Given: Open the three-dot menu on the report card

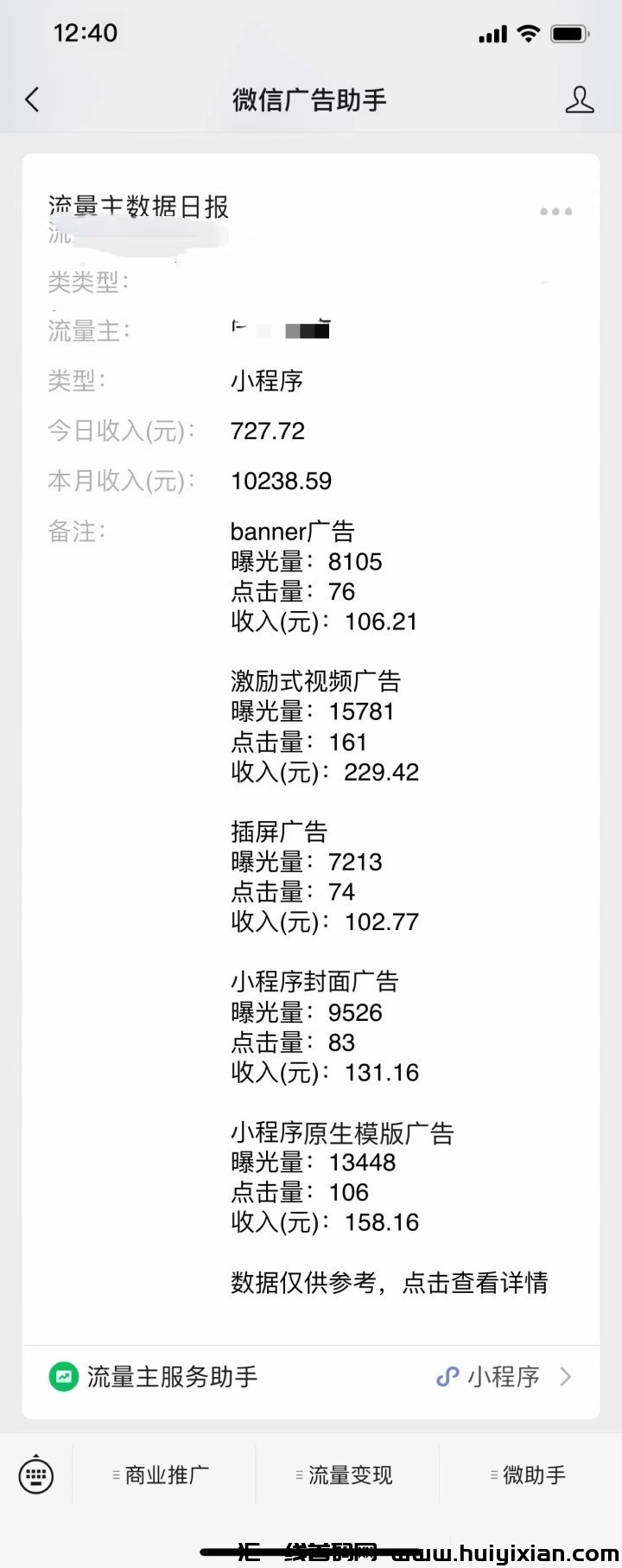Looking at the screenshot, I should [x=555, y=212].
